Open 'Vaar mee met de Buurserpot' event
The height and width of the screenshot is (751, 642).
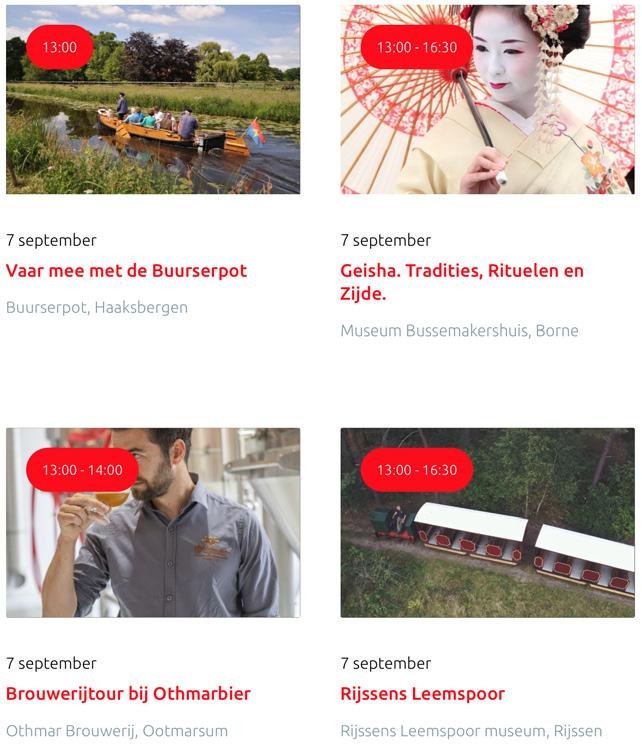[x=126, y=271]
